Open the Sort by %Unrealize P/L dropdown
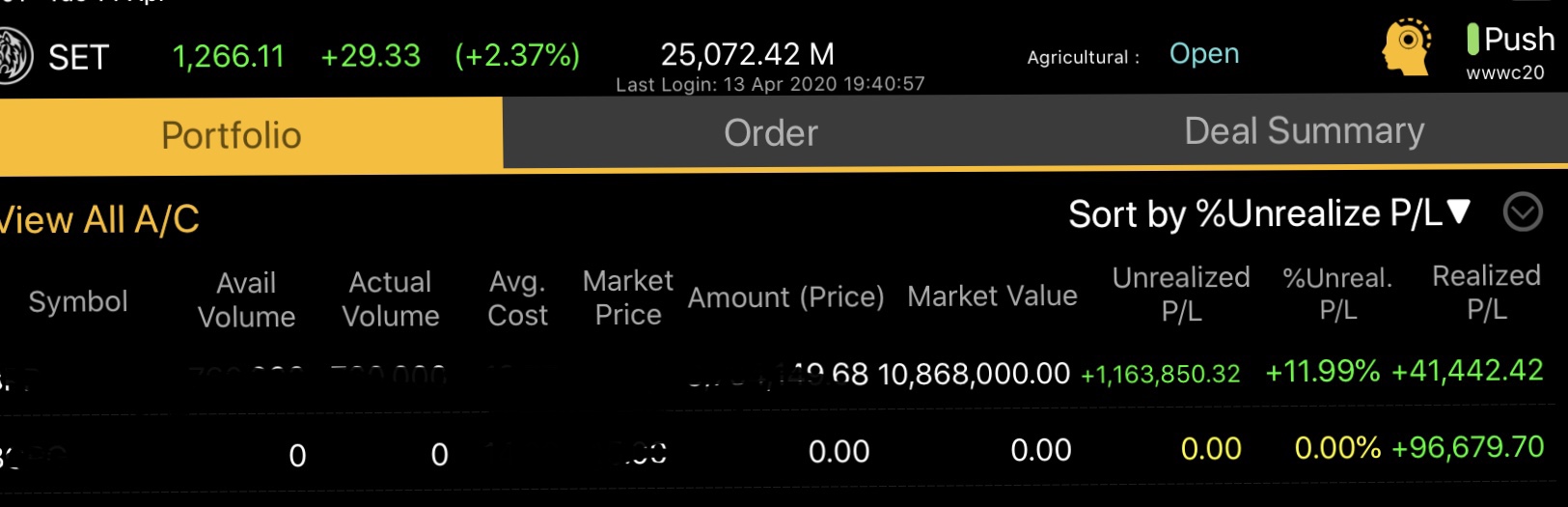This screenshot has width=1568, height=507. coord(1268,213)
